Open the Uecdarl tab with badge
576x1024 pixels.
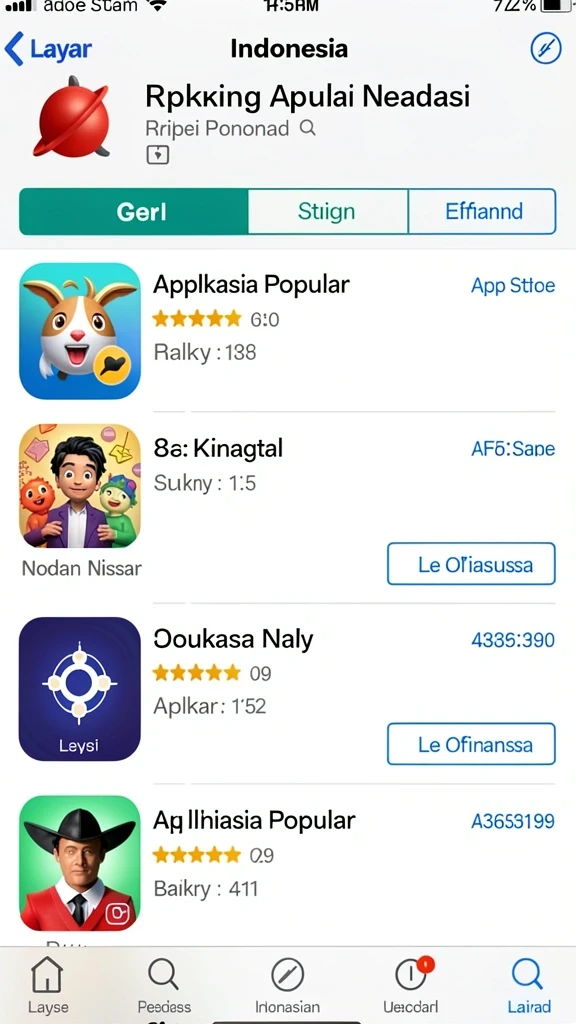[411, 986]
